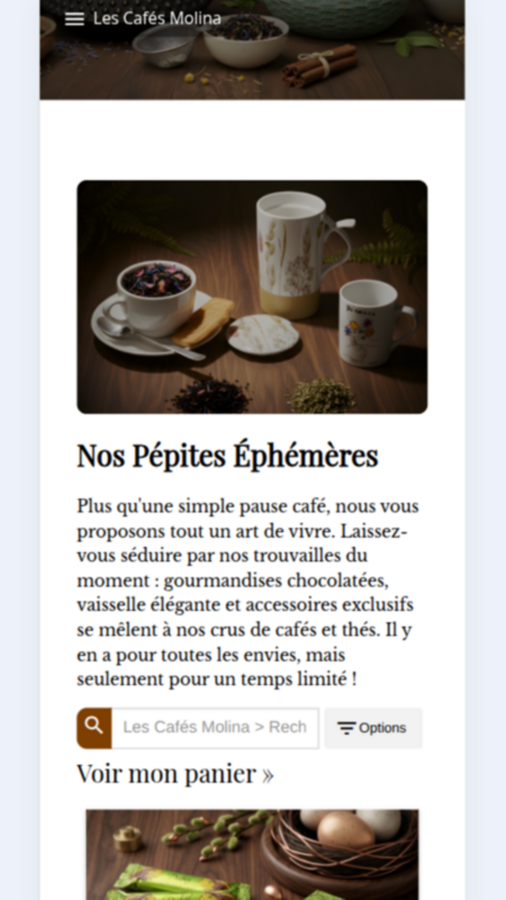Open the Voir mon panier link

[176, 773]
